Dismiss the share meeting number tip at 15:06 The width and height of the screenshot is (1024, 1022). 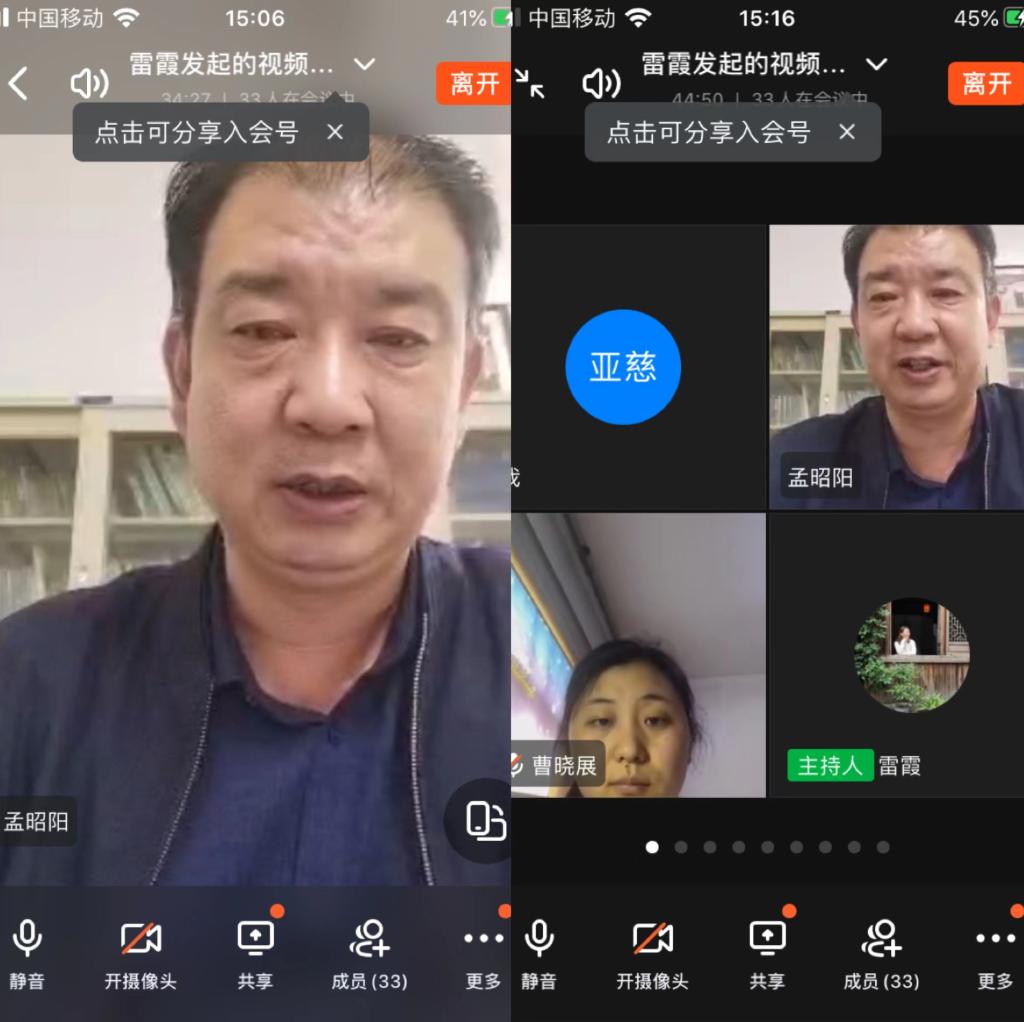pos(335,132)
